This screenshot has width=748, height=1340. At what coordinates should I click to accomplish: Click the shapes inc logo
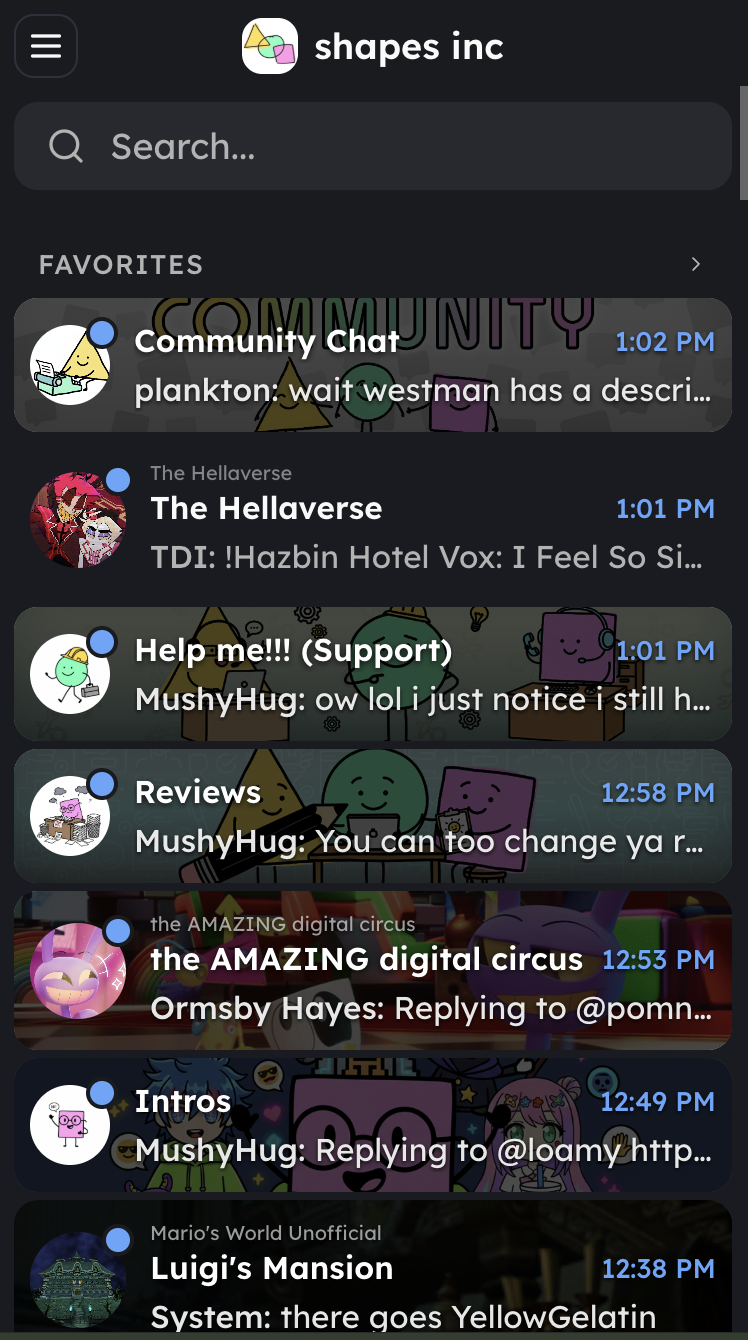(269, 45)
